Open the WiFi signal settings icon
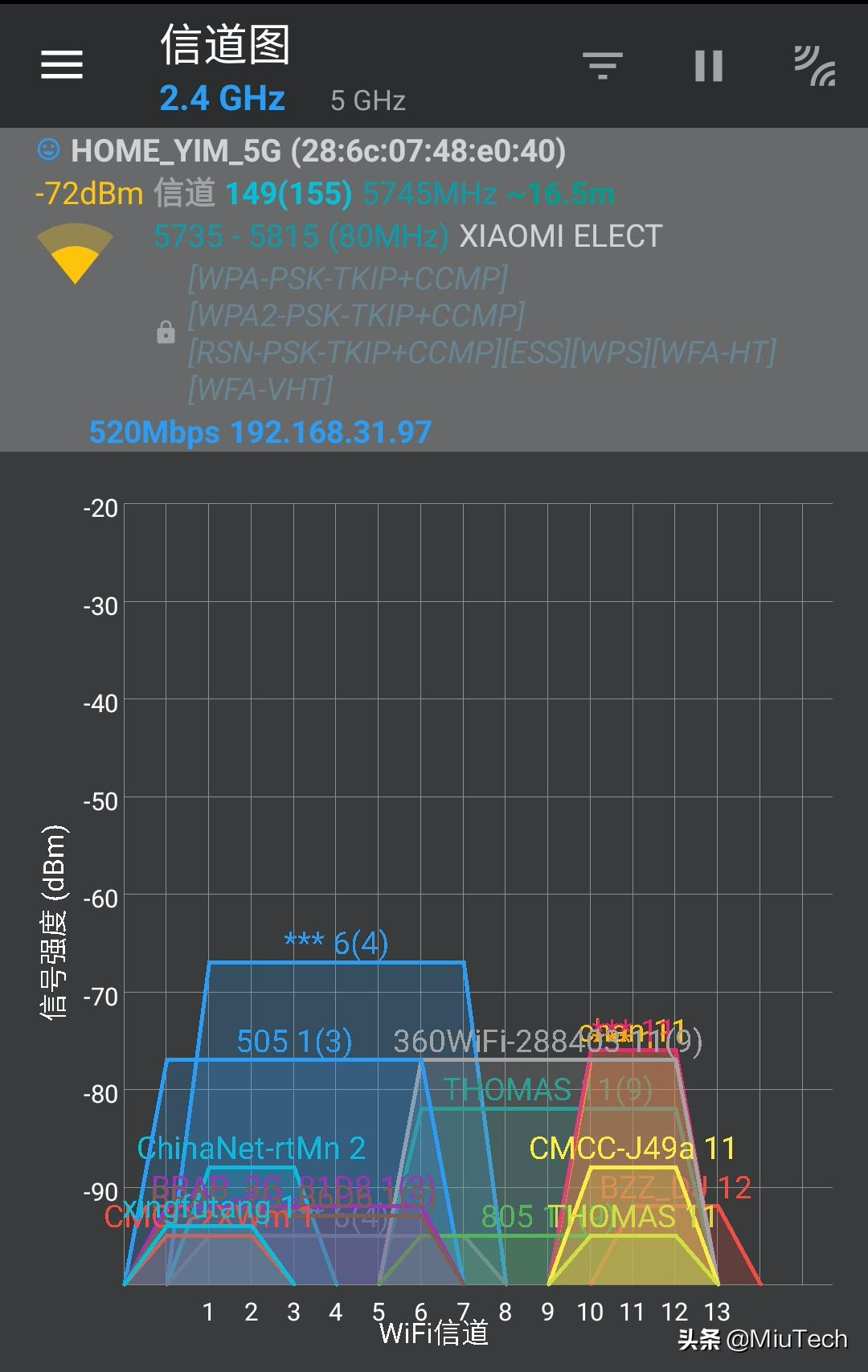The width and height of the screenshot is (868, 1372). point(815,65)
